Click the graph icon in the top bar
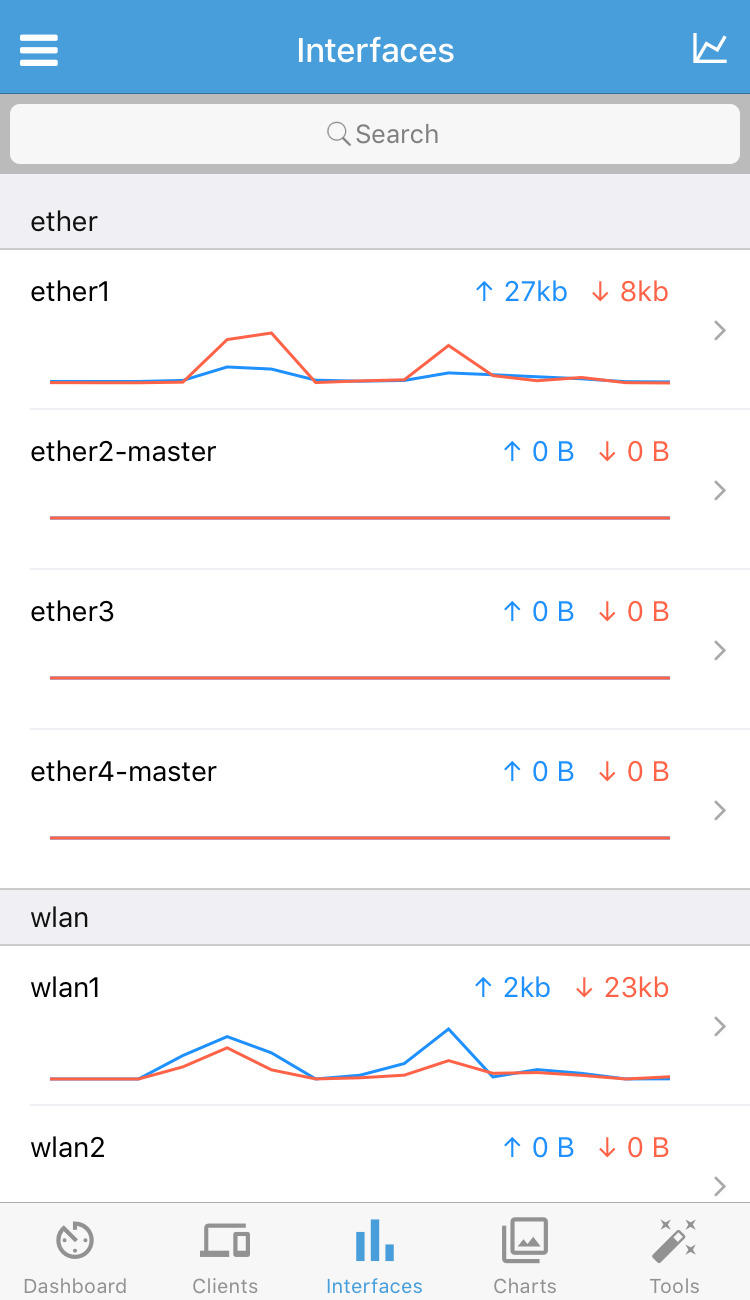 tap(710, 46)
